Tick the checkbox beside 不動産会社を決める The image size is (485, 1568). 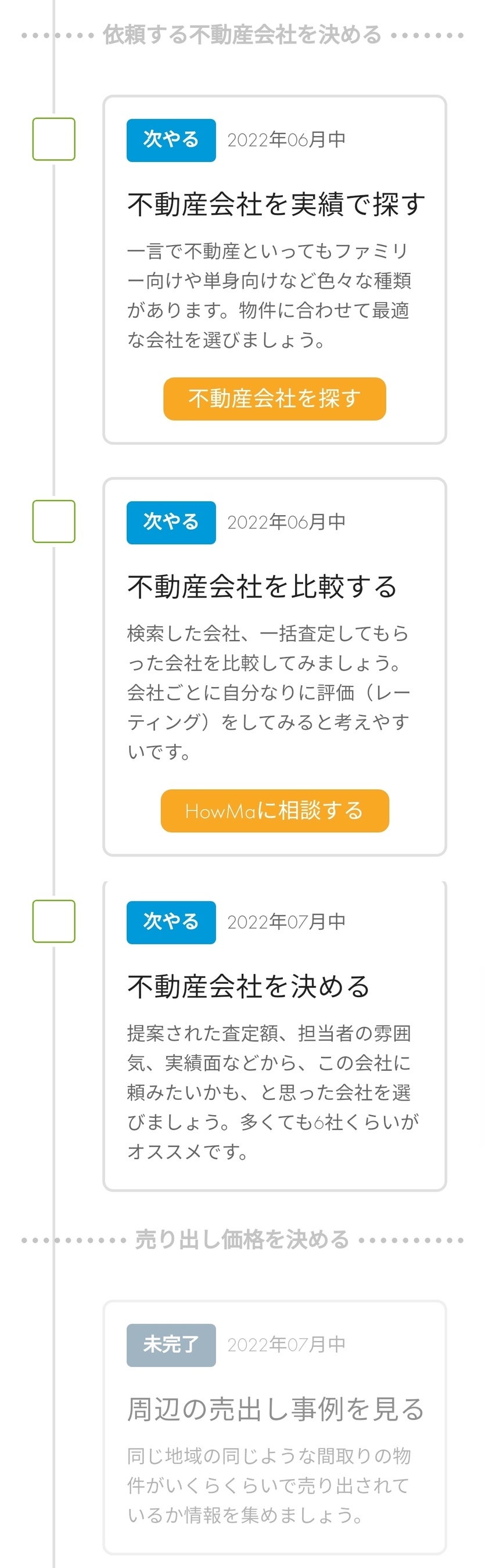[53, 922]
